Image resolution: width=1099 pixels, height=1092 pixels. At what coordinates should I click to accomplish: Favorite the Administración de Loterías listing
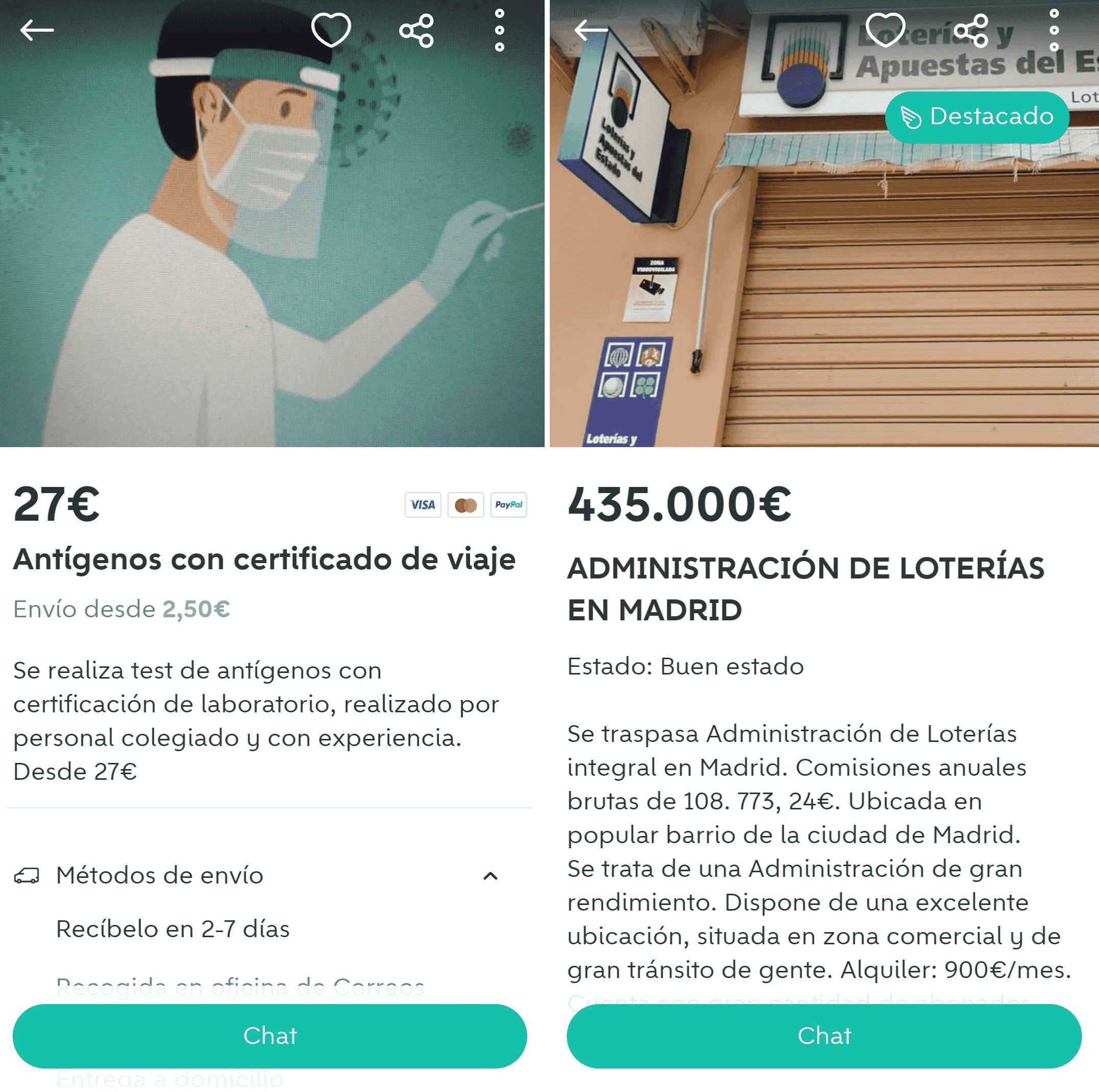tap(885, 30)
